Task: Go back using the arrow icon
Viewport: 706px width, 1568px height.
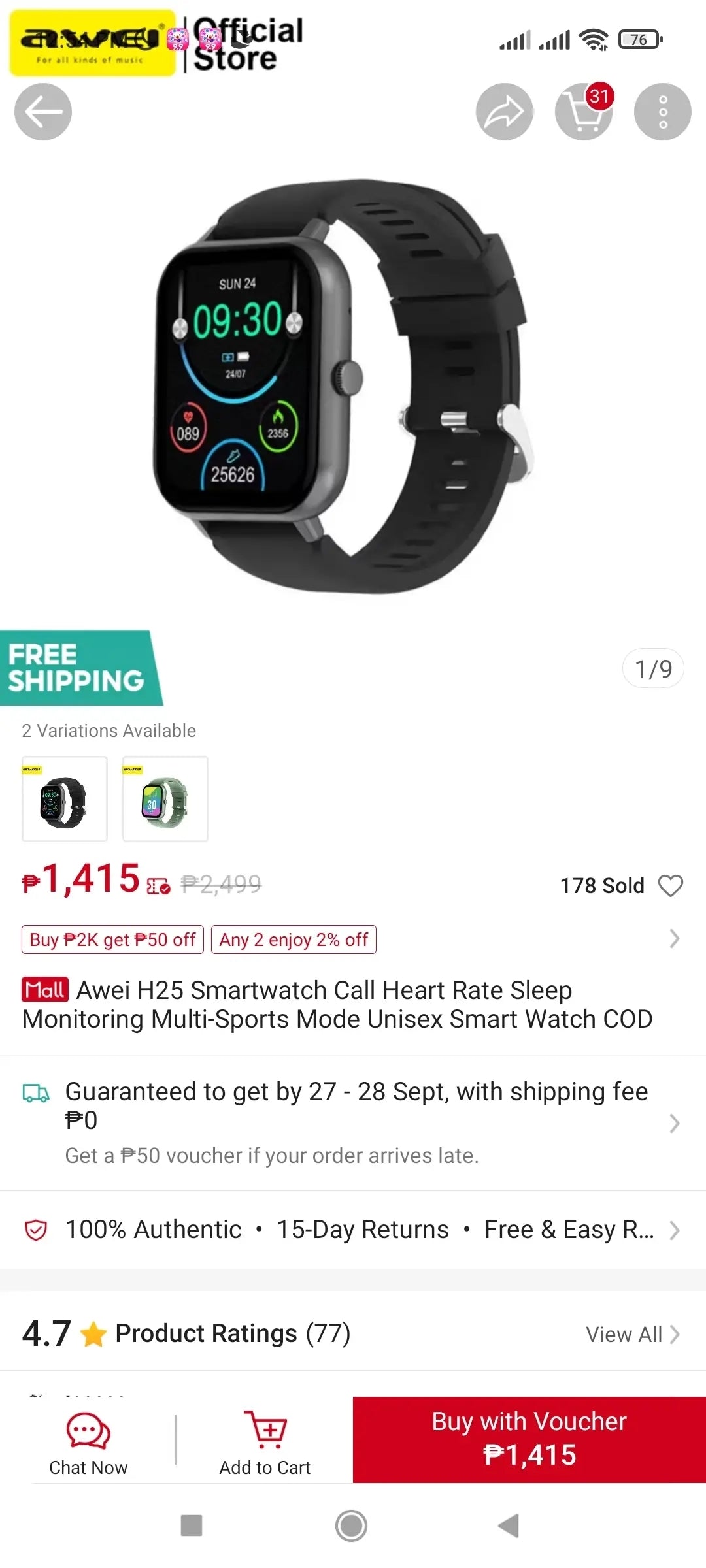Action: click(x=43, y=112)
